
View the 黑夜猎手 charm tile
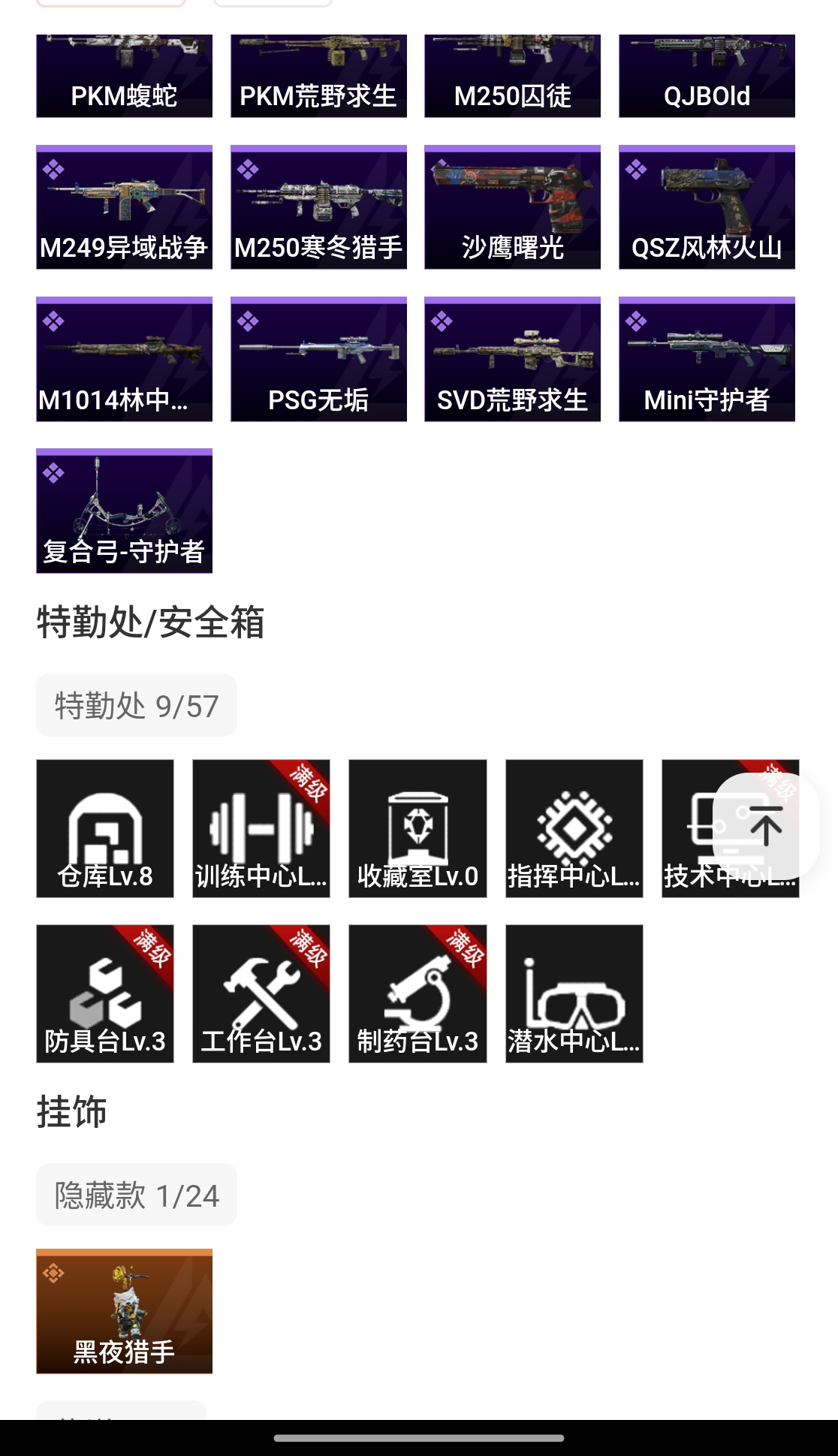click(x=124, y=1311)
